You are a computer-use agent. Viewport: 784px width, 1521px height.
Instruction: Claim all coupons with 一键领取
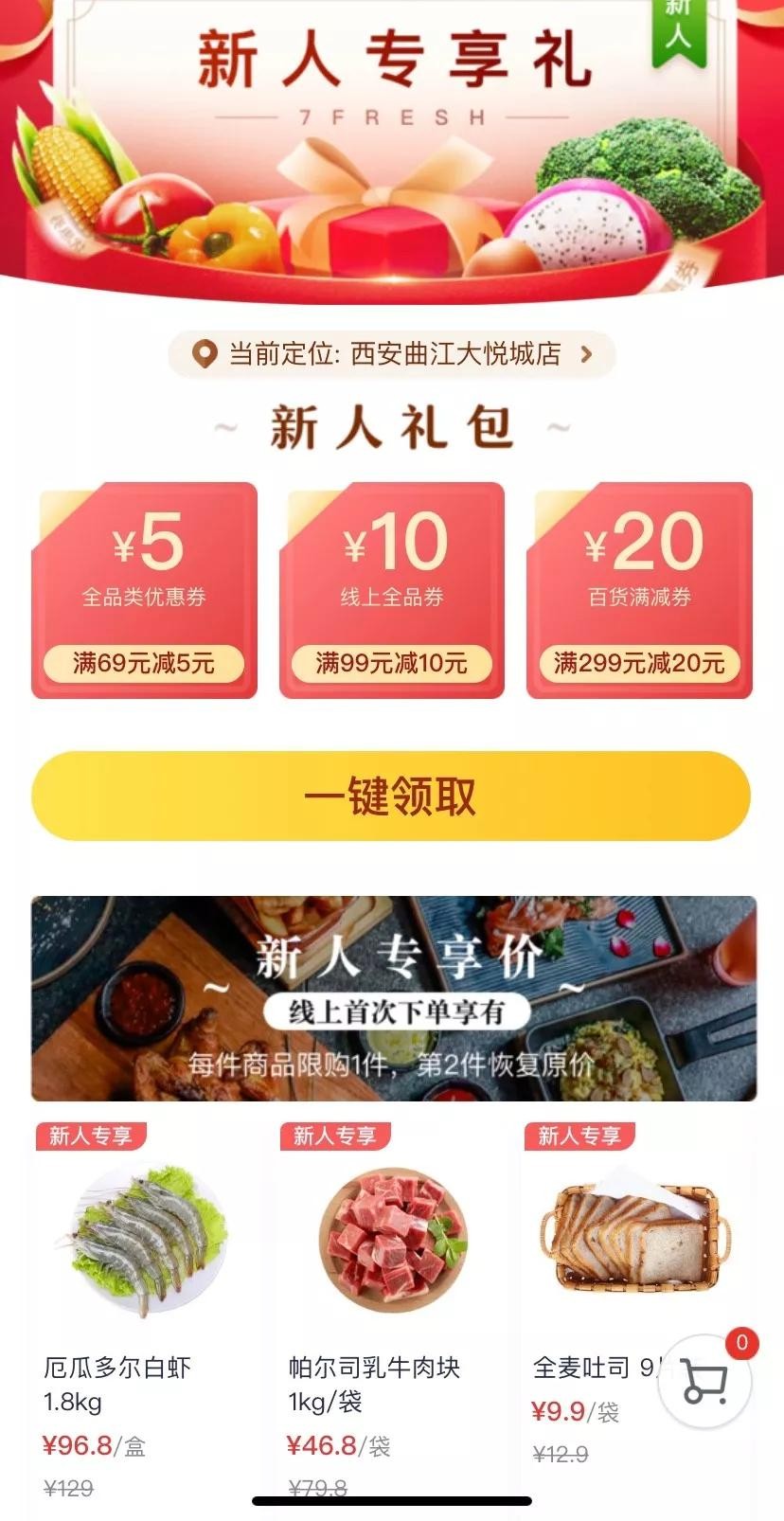391,796
